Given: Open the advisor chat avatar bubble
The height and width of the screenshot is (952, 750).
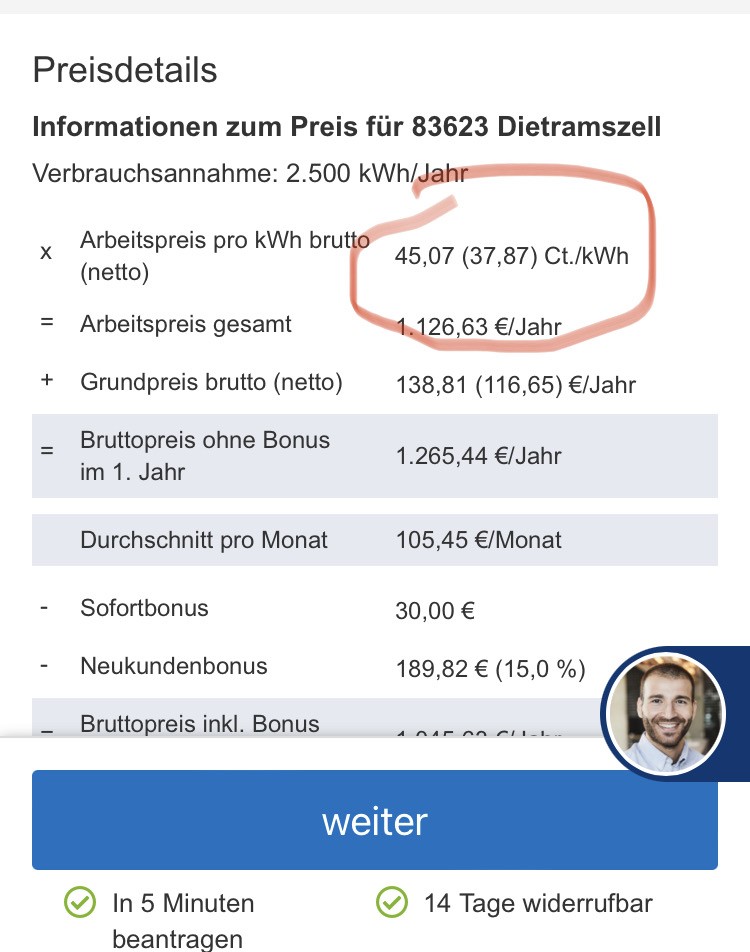Looking at the screenshot, I should [667, 713].
